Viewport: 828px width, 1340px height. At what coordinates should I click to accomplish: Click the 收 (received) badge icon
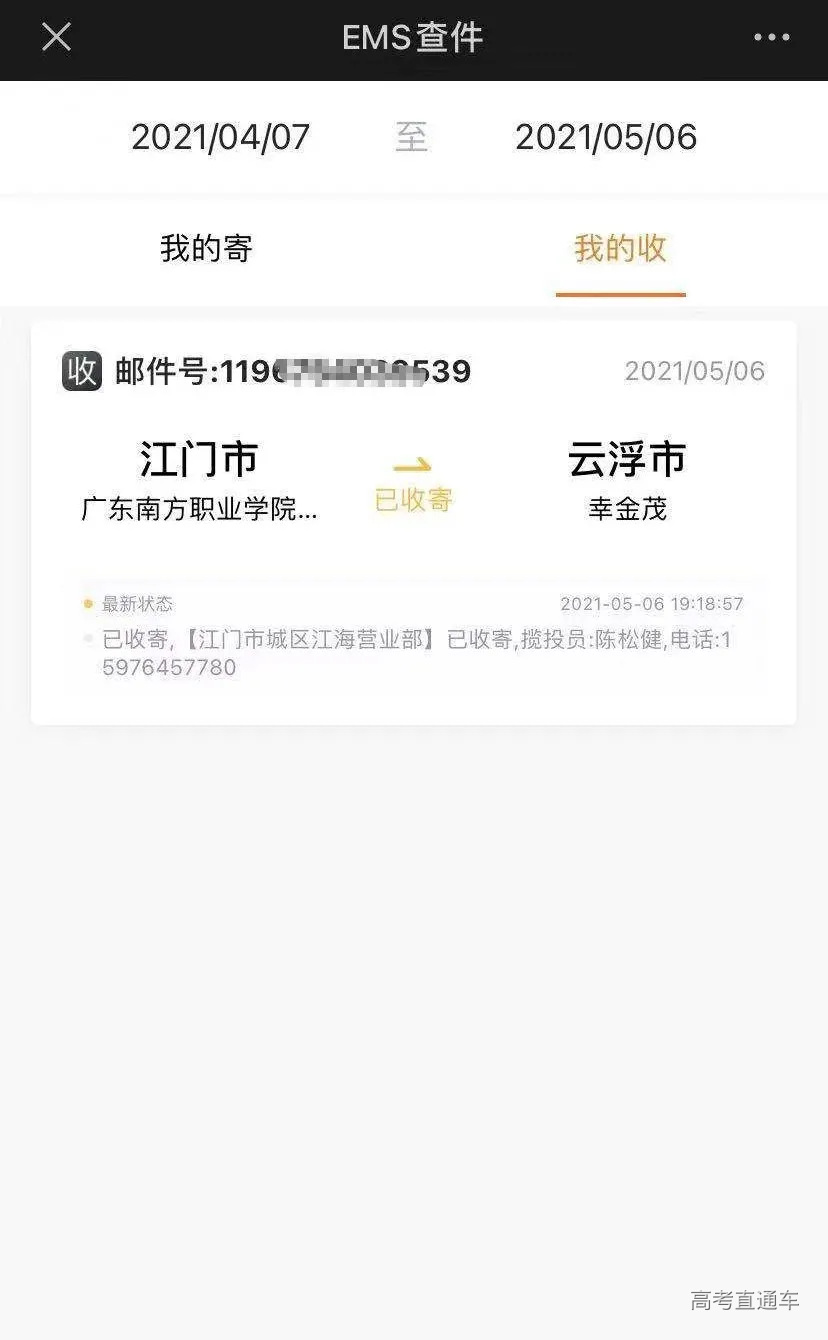(x=81, y=371)
